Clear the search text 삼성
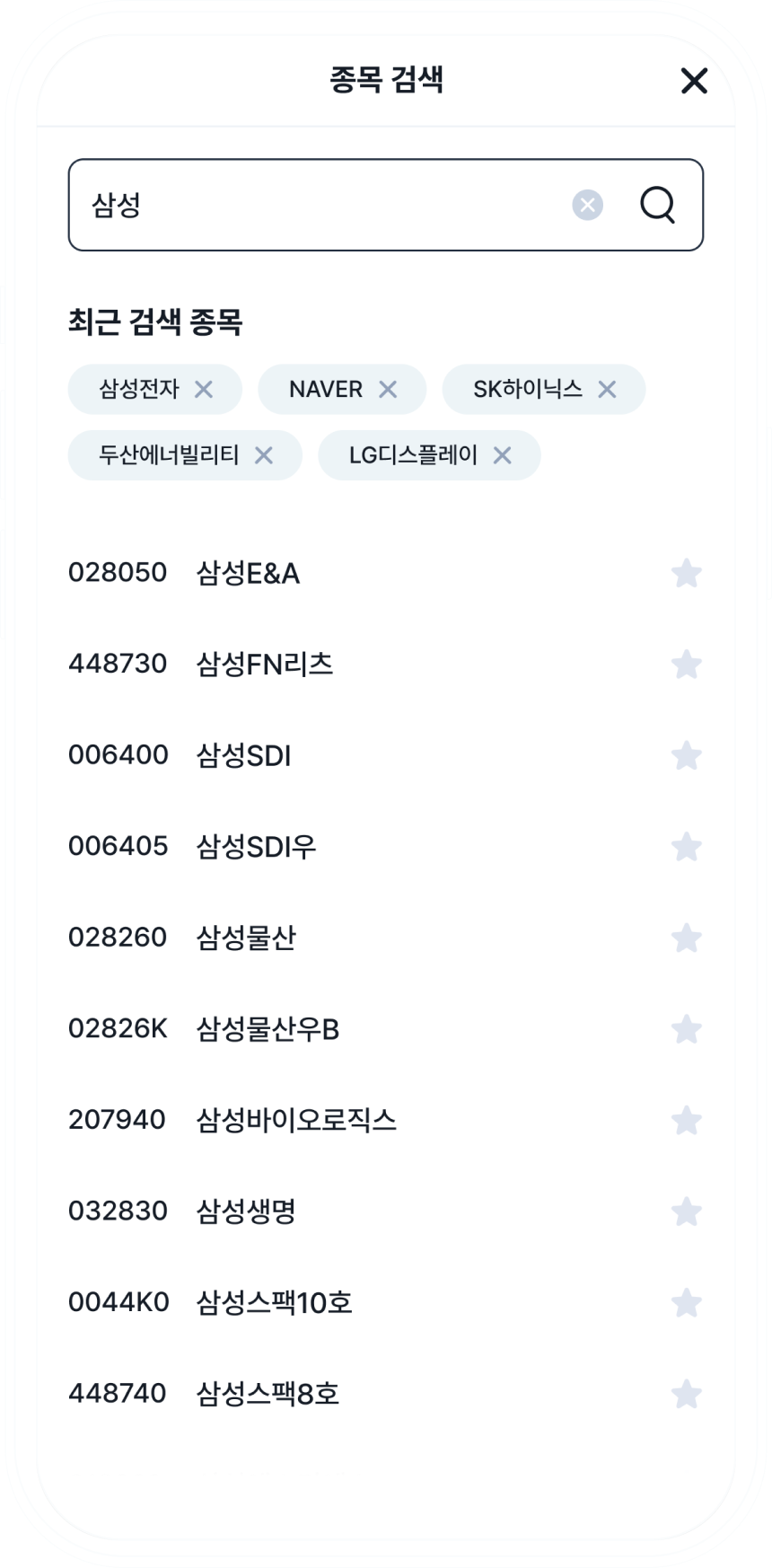Image resolution: width=772 pixels, height=1568 pixels. (587, 205)
